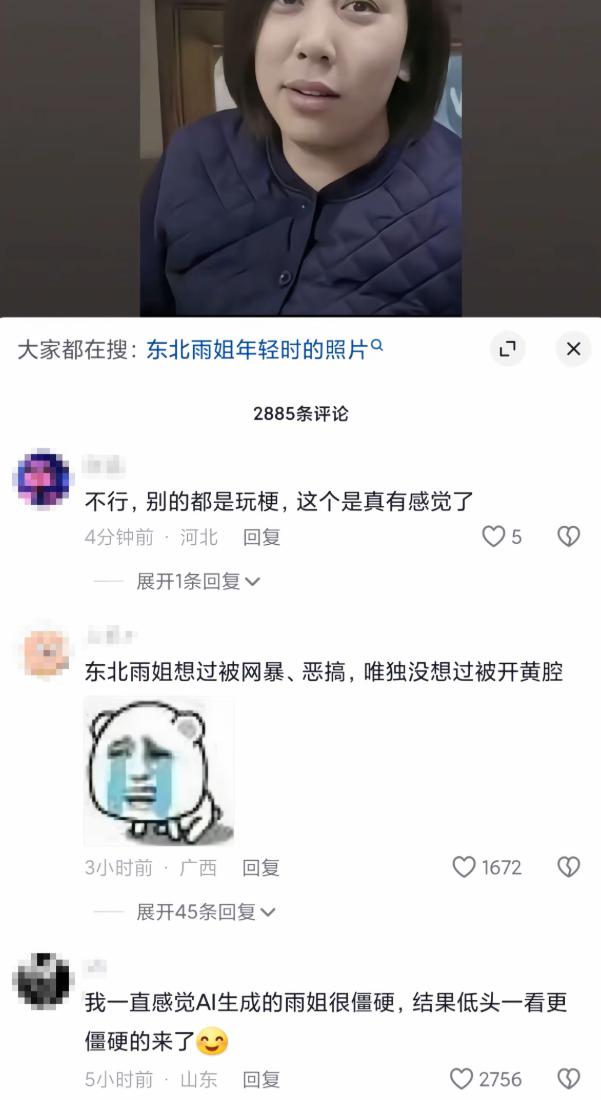The image size is (601, 1100).
Task: Like the comment posted 4分钟前 from 河北
Action: point(494,537)
